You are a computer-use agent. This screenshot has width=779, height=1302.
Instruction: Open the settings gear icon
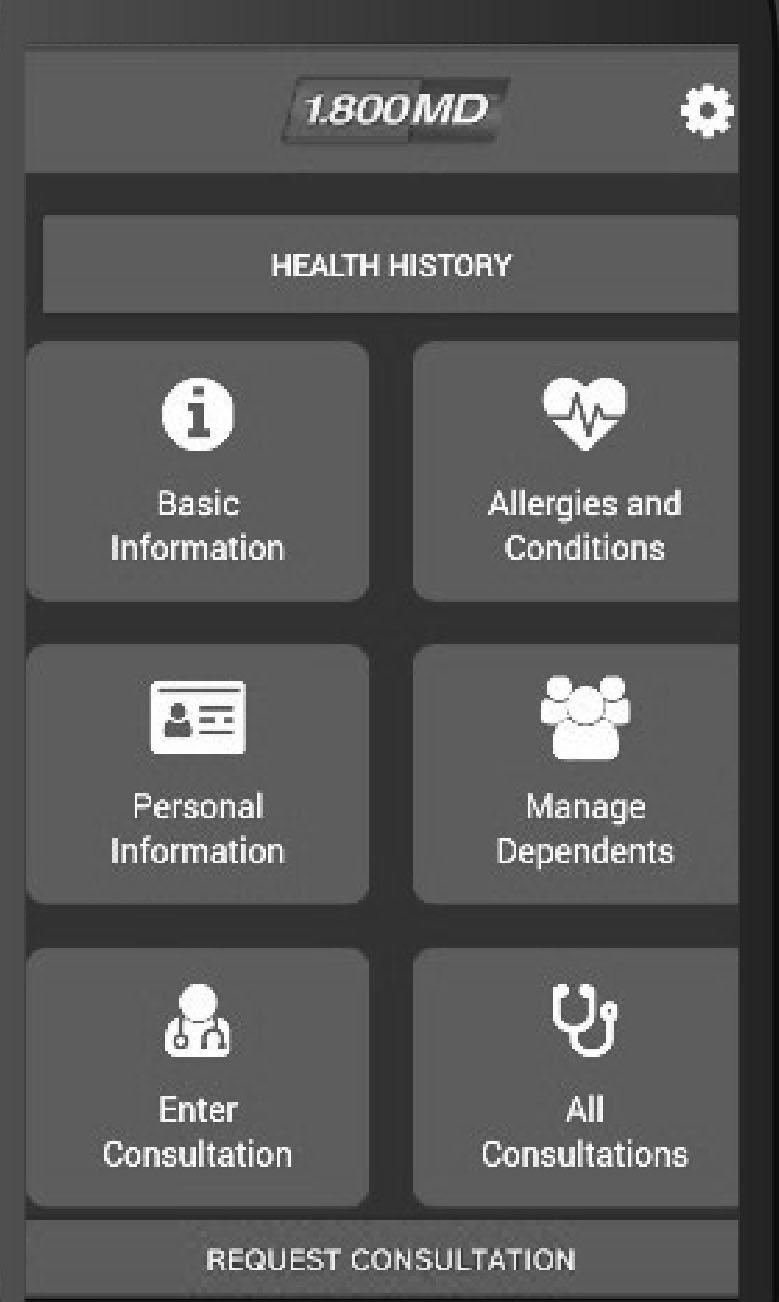pyautogui.click(x=706, y=110)
